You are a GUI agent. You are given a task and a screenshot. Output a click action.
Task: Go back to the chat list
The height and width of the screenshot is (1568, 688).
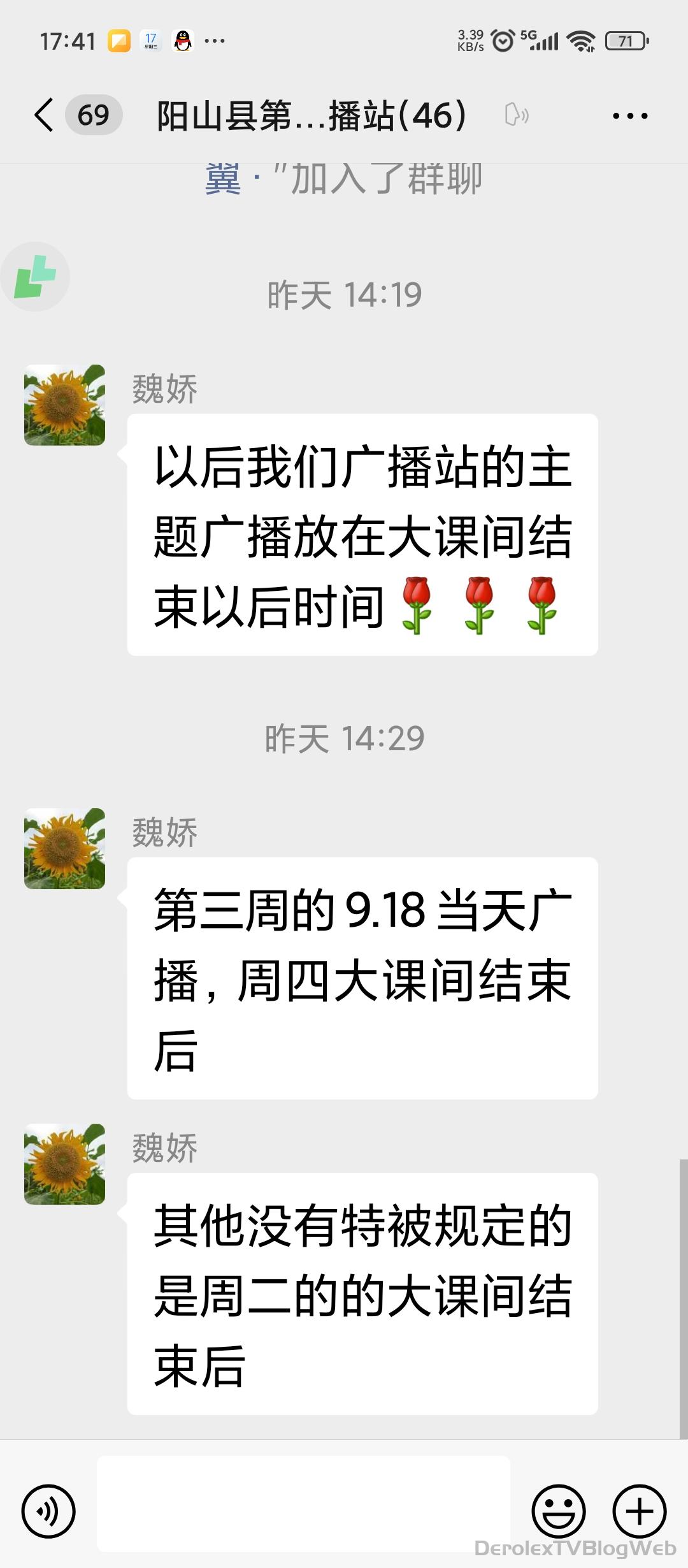[45, 115]
